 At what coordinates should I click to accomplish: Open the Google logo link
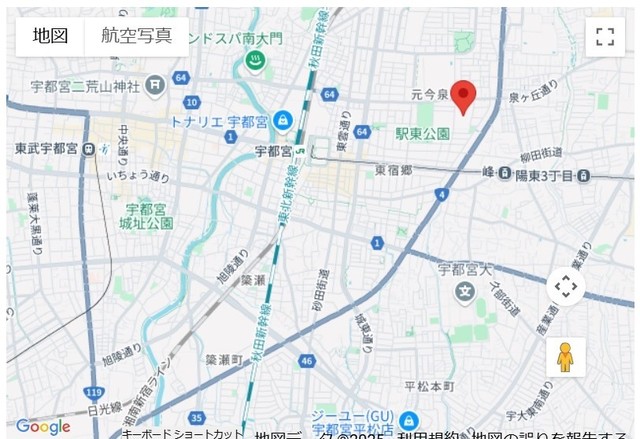pos(42,426)
